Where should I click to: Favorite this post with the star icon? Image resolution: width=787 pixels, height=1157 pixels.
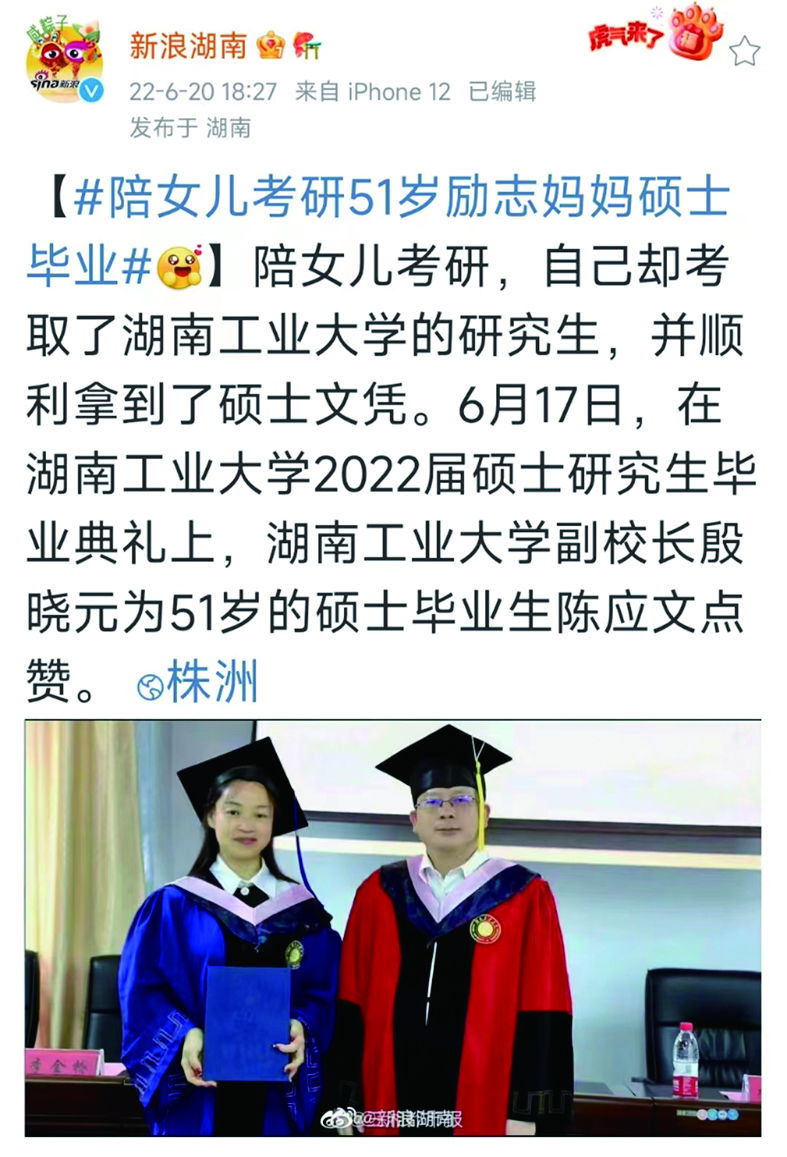point(744,50)
